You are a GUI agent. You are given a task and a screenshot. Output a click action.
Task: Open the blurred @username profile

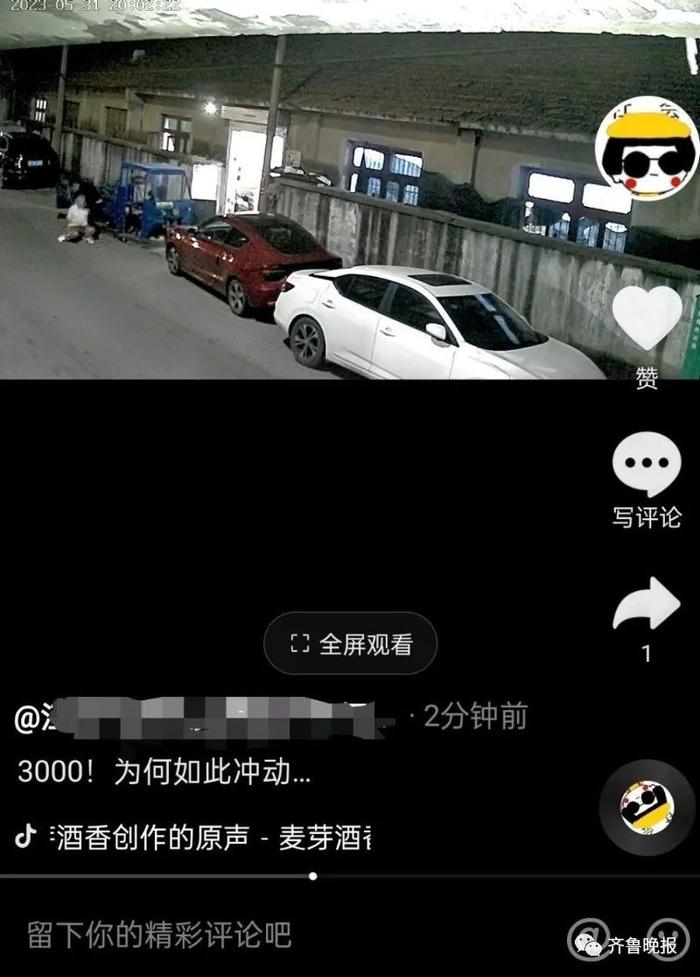pos(200,718)
